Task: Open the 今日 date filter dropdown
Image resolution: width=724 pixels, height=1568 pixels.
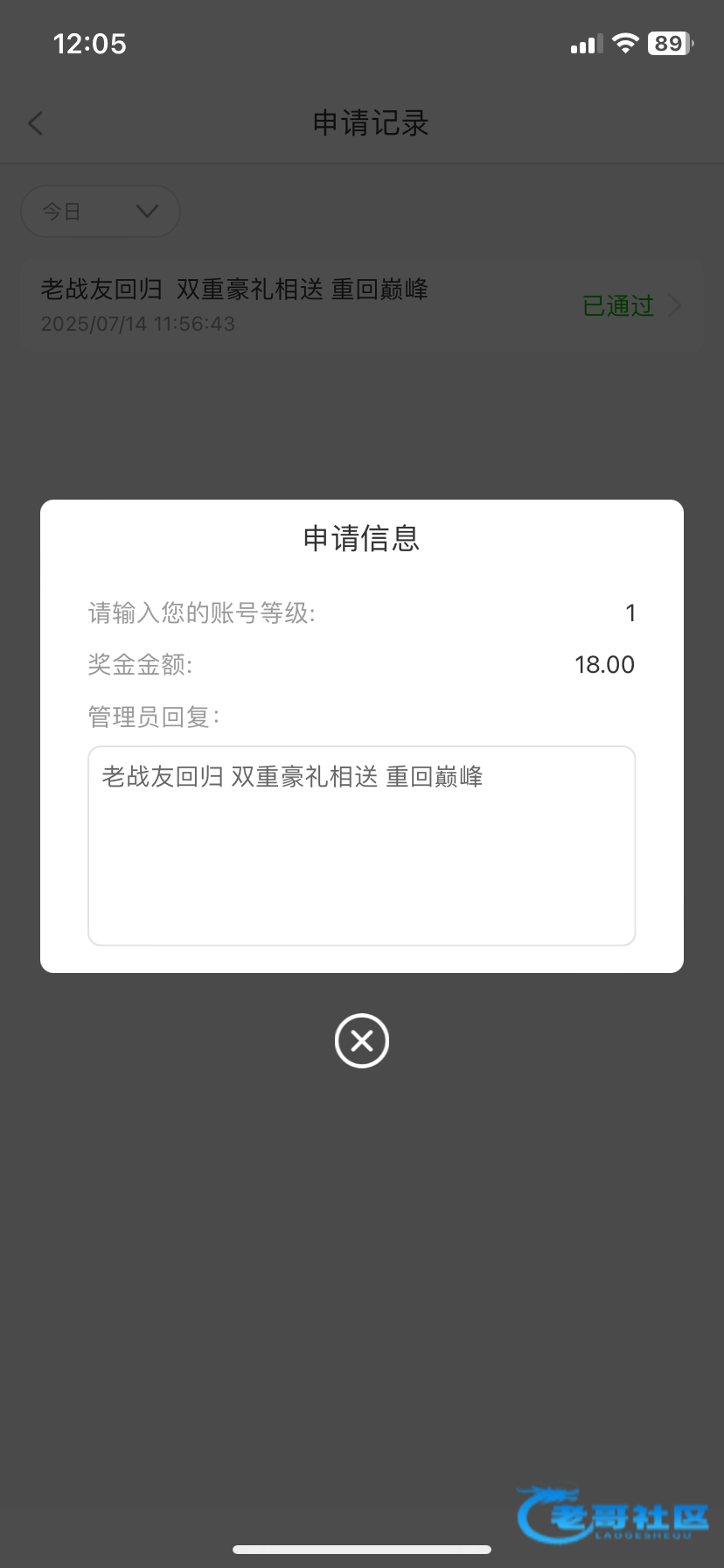Action: coord(101,212)
